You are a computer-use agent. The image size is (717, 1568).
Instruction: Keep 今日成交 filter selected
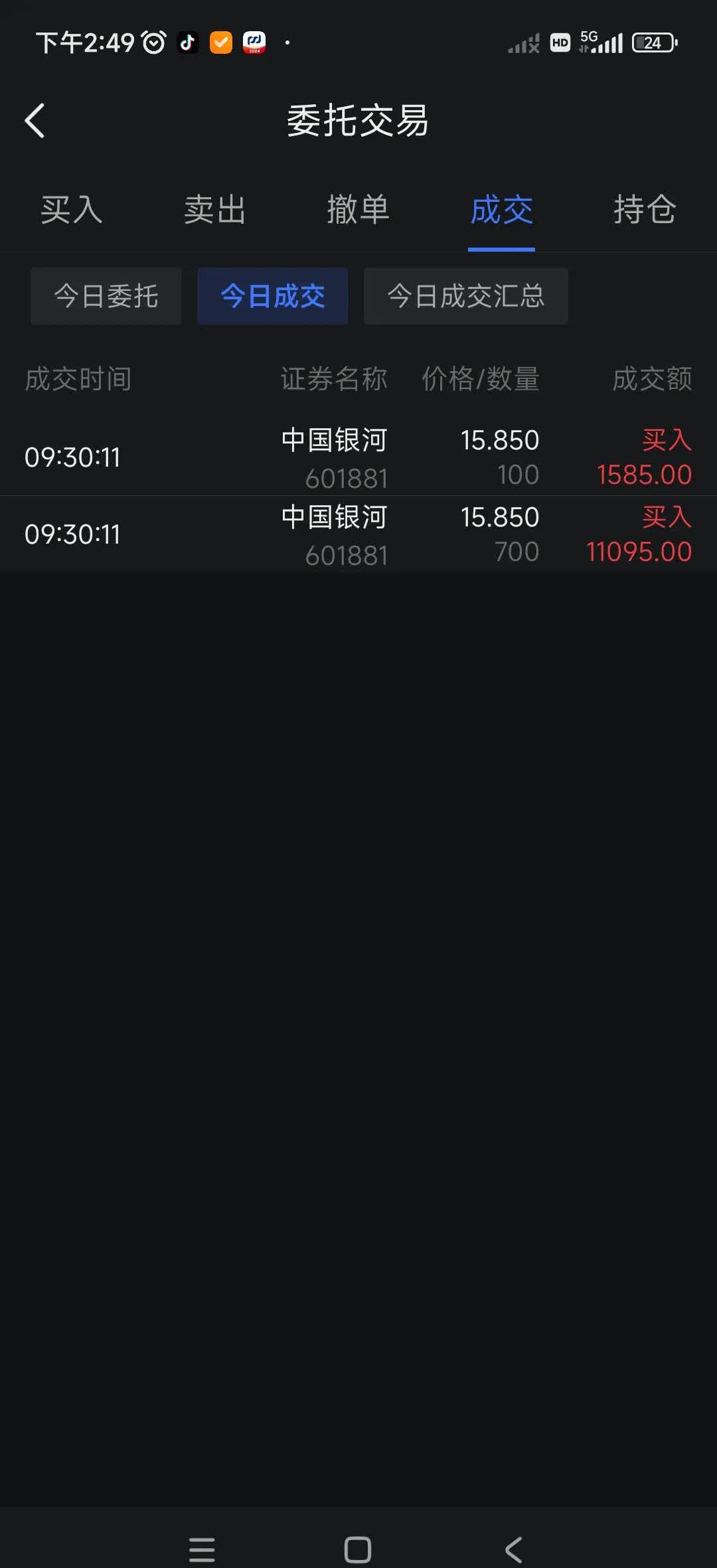click(x=272, y=297)
